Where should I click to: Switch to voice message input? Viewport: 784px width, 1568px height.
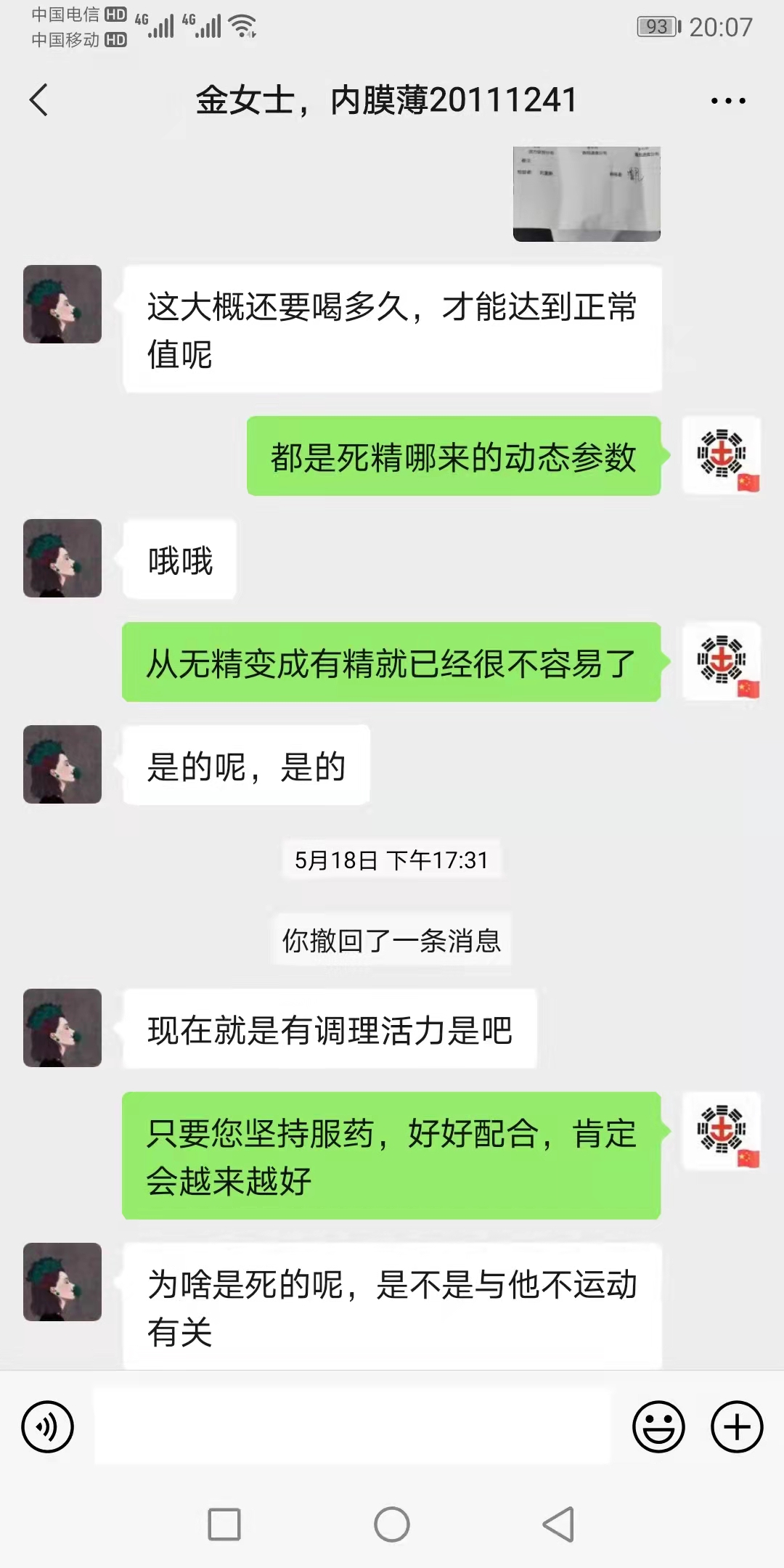pyautogui.click(x=48, y=1426)
